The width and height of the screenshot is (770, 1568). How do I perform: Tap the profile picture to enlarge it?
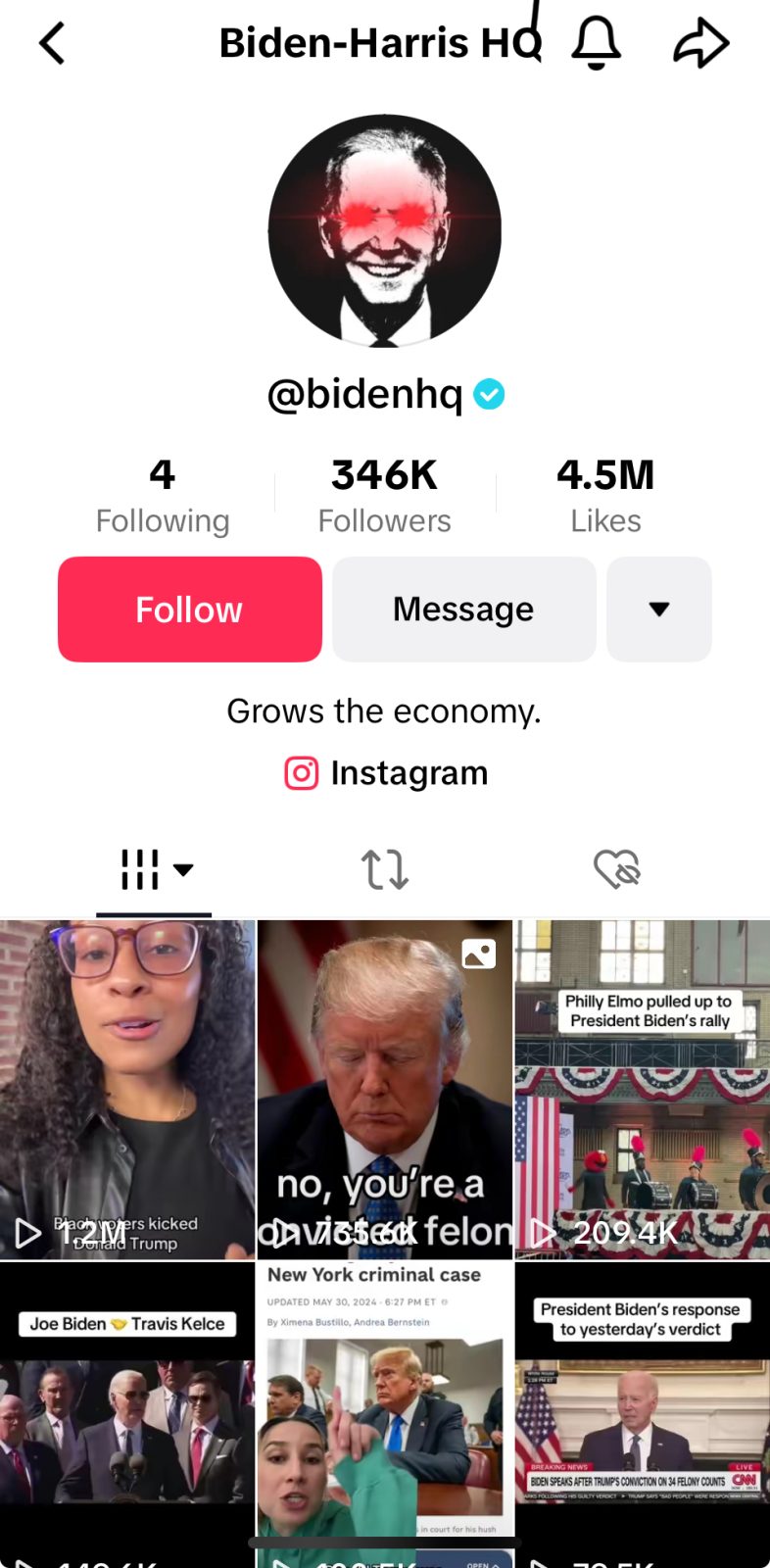[384, 231]
